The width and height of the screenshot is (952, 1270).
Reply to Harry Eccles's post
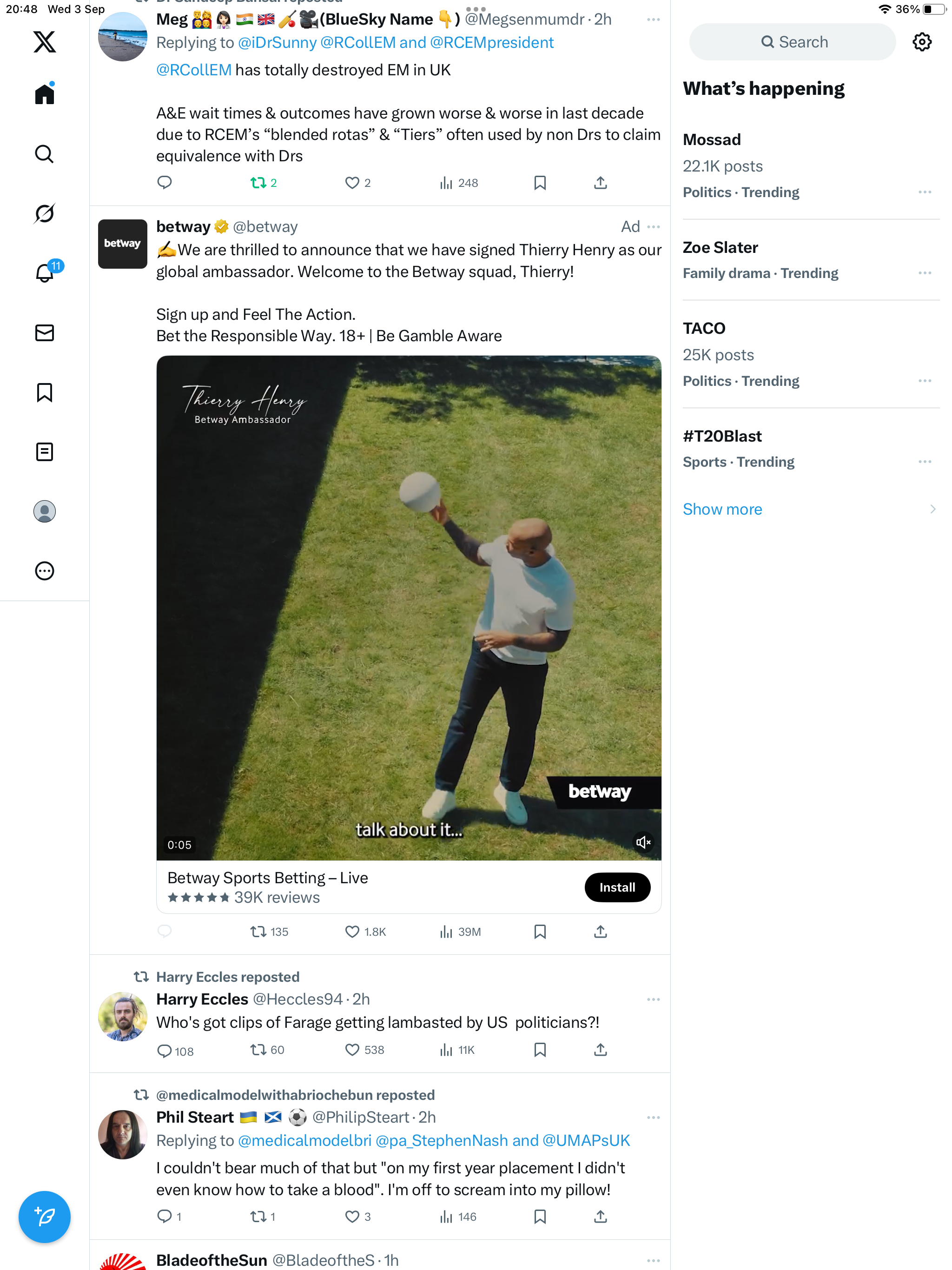(x=165, y=1051)
